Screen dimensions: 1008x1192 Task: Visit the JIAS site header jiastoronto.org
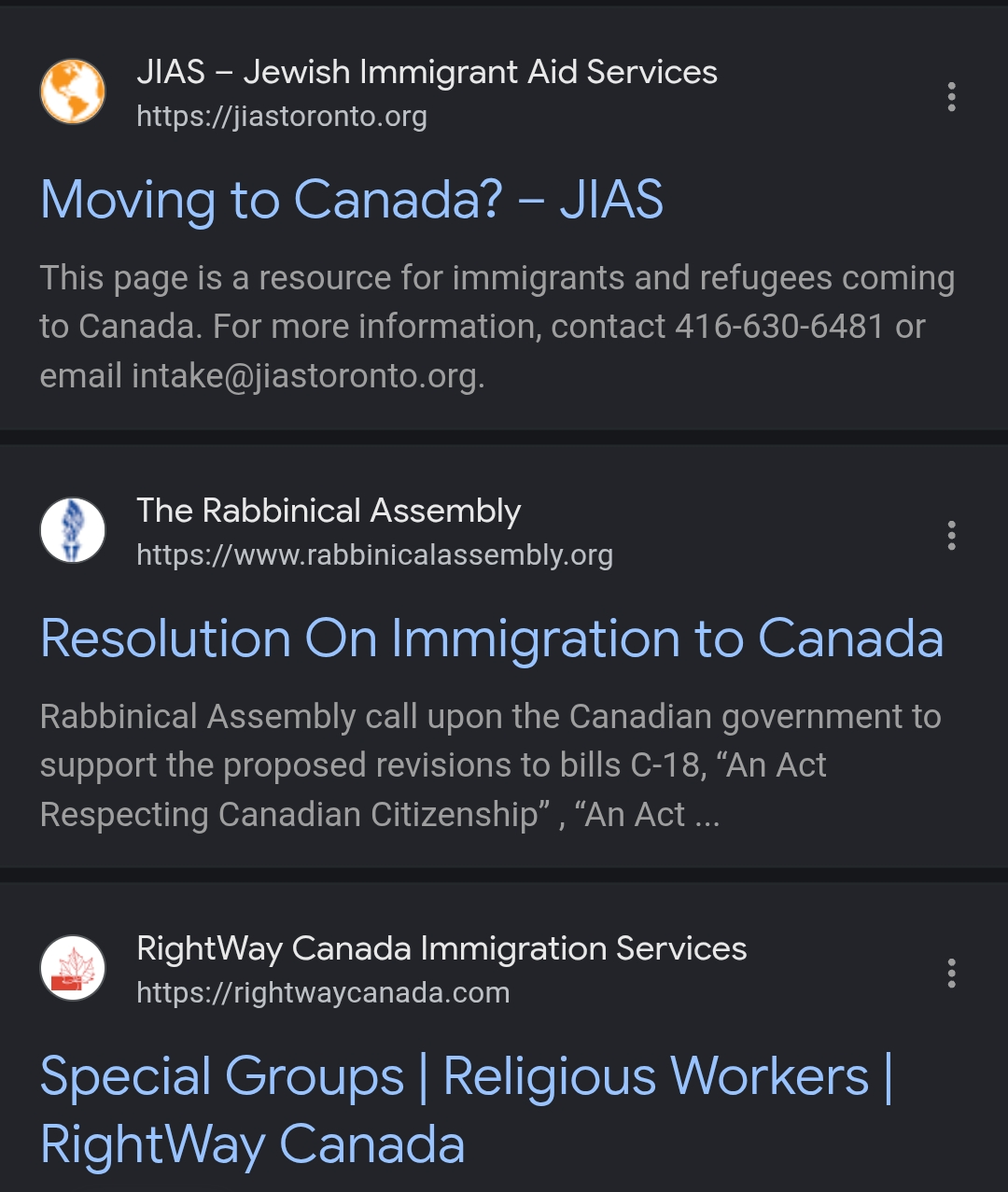click(x=379, y=92)
